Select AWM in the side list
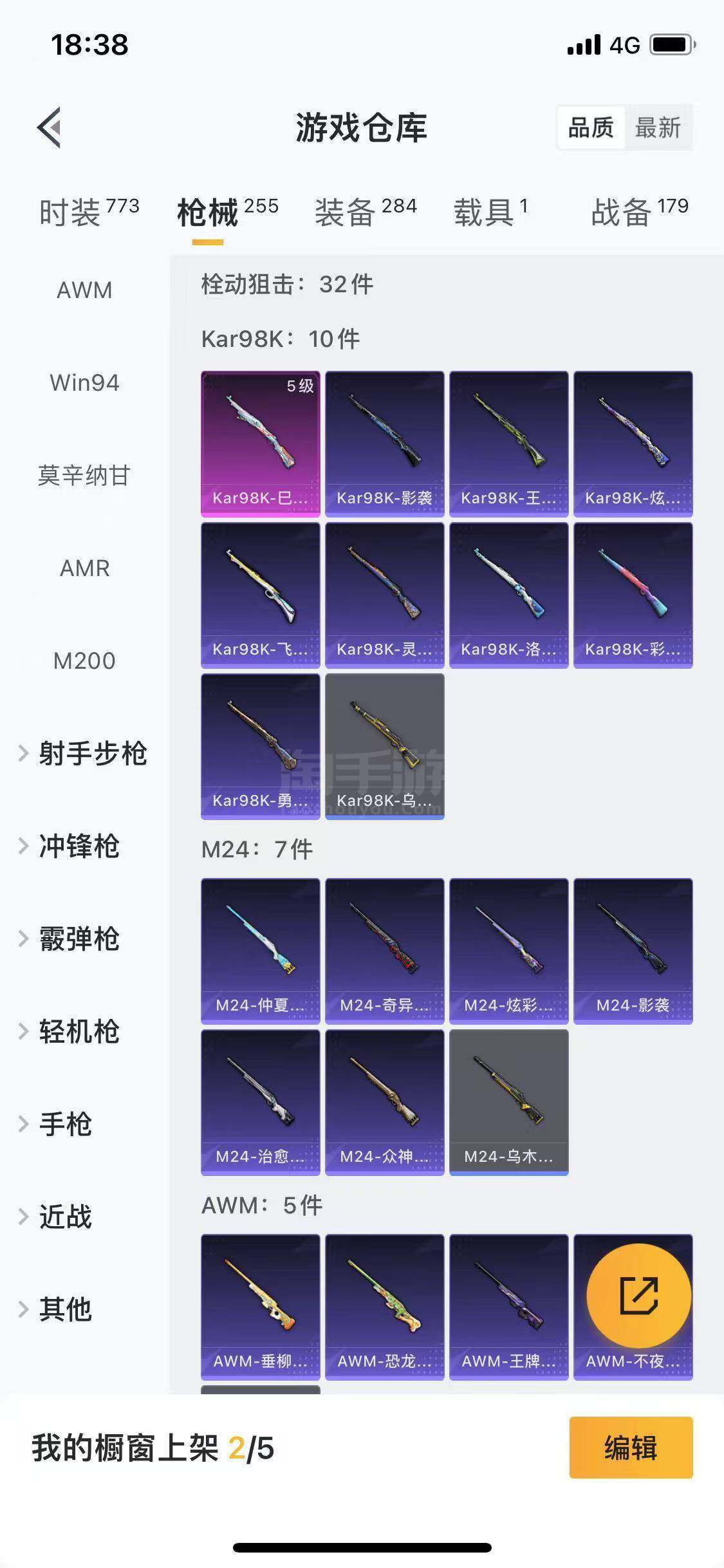This screenshot has width=724, height=1568. (x=84, y=290)
